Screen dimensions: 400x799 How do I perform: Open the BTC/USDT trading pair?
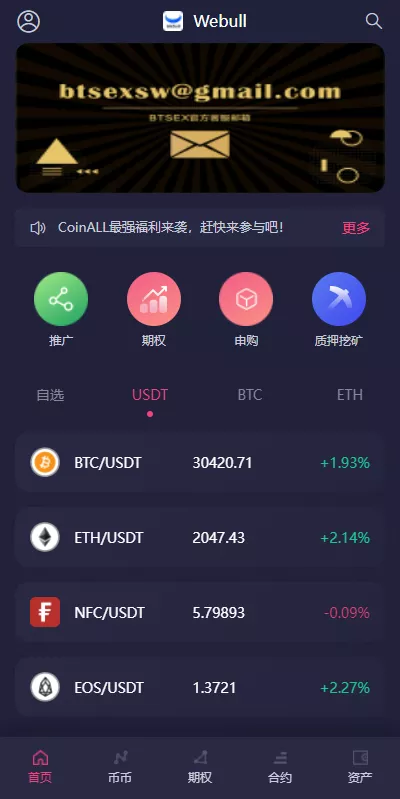click(x=200, y=463)
